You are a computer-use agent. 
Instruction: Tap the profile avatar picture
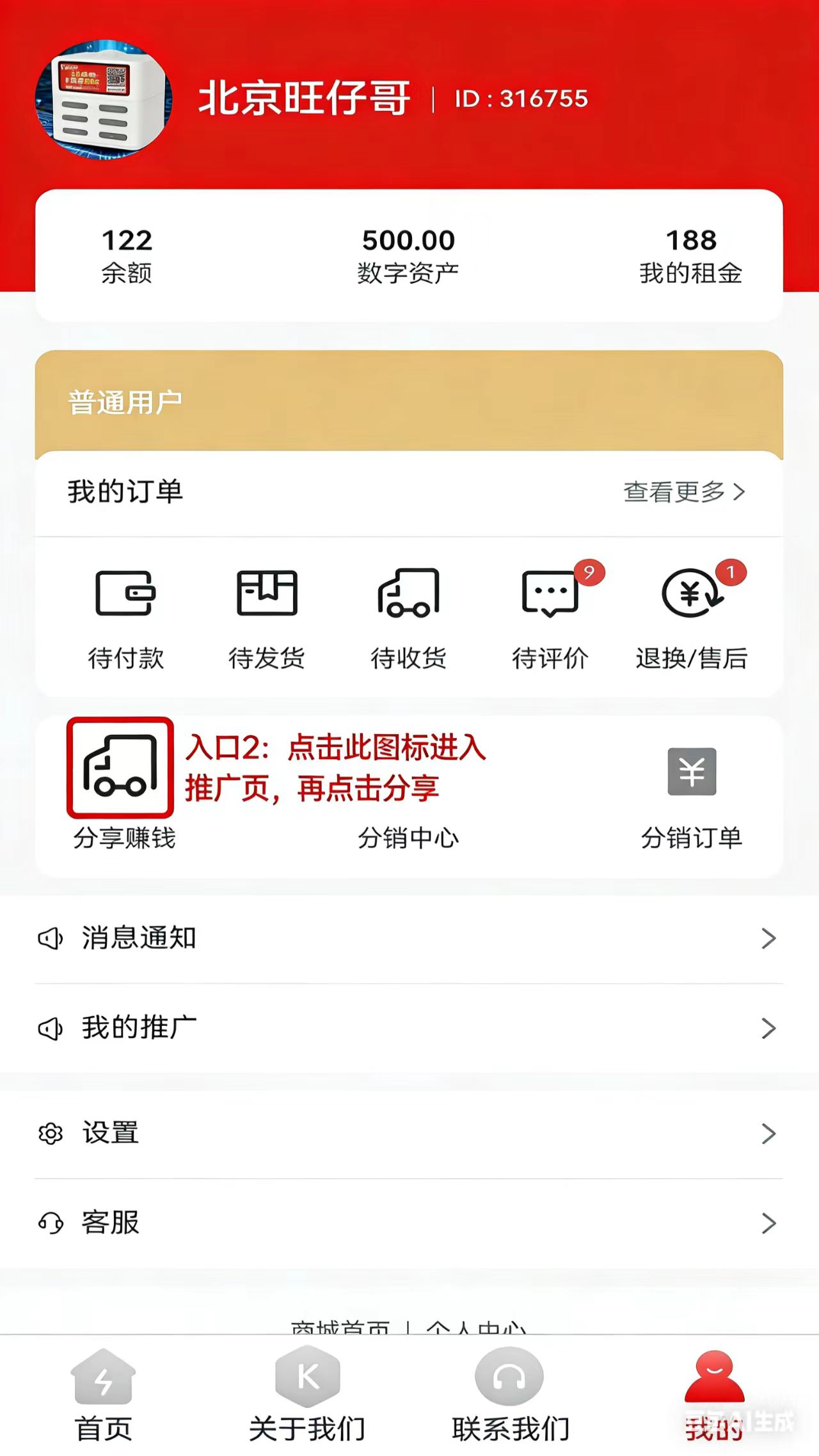tap(104, 99)
